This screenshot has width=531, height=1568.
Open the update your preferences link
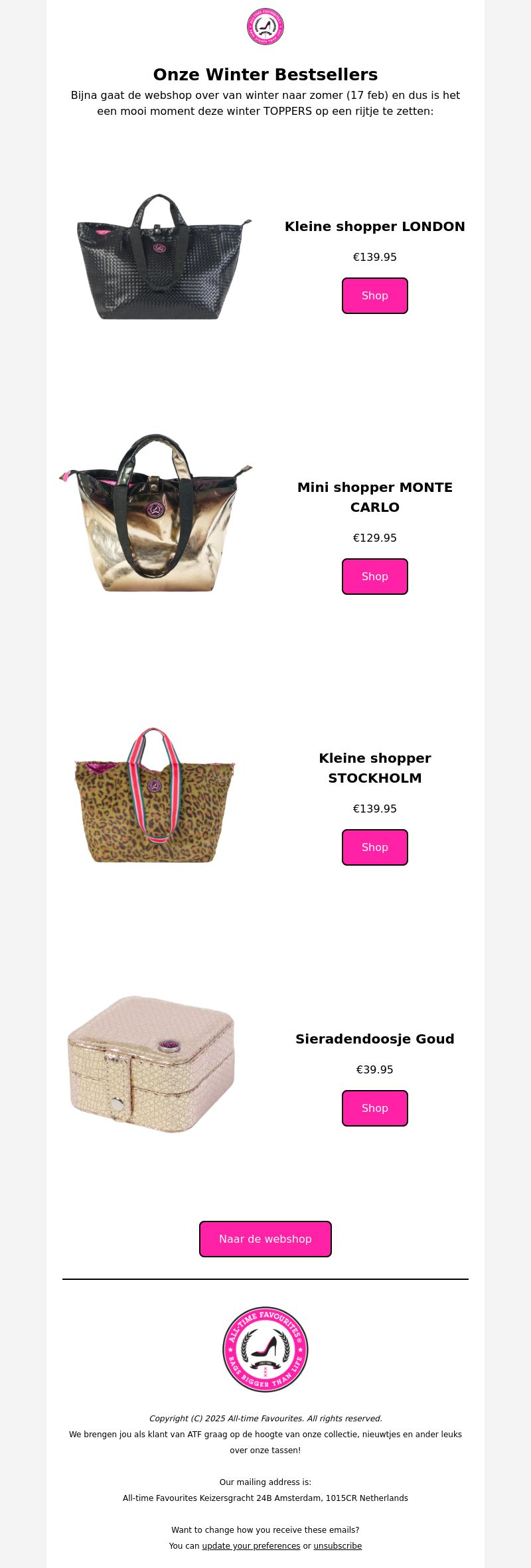[251, 1545]
